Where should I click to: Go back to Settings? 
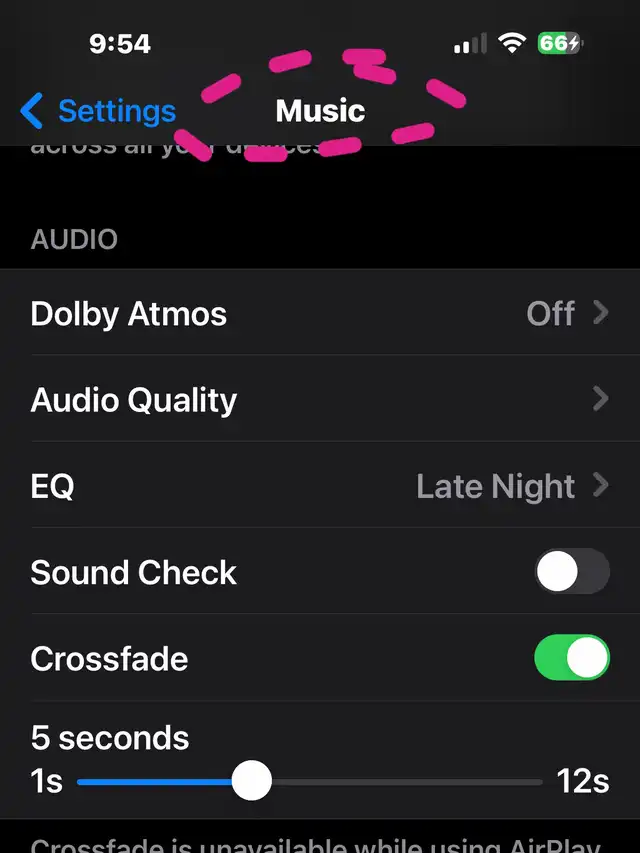[98, 111]
